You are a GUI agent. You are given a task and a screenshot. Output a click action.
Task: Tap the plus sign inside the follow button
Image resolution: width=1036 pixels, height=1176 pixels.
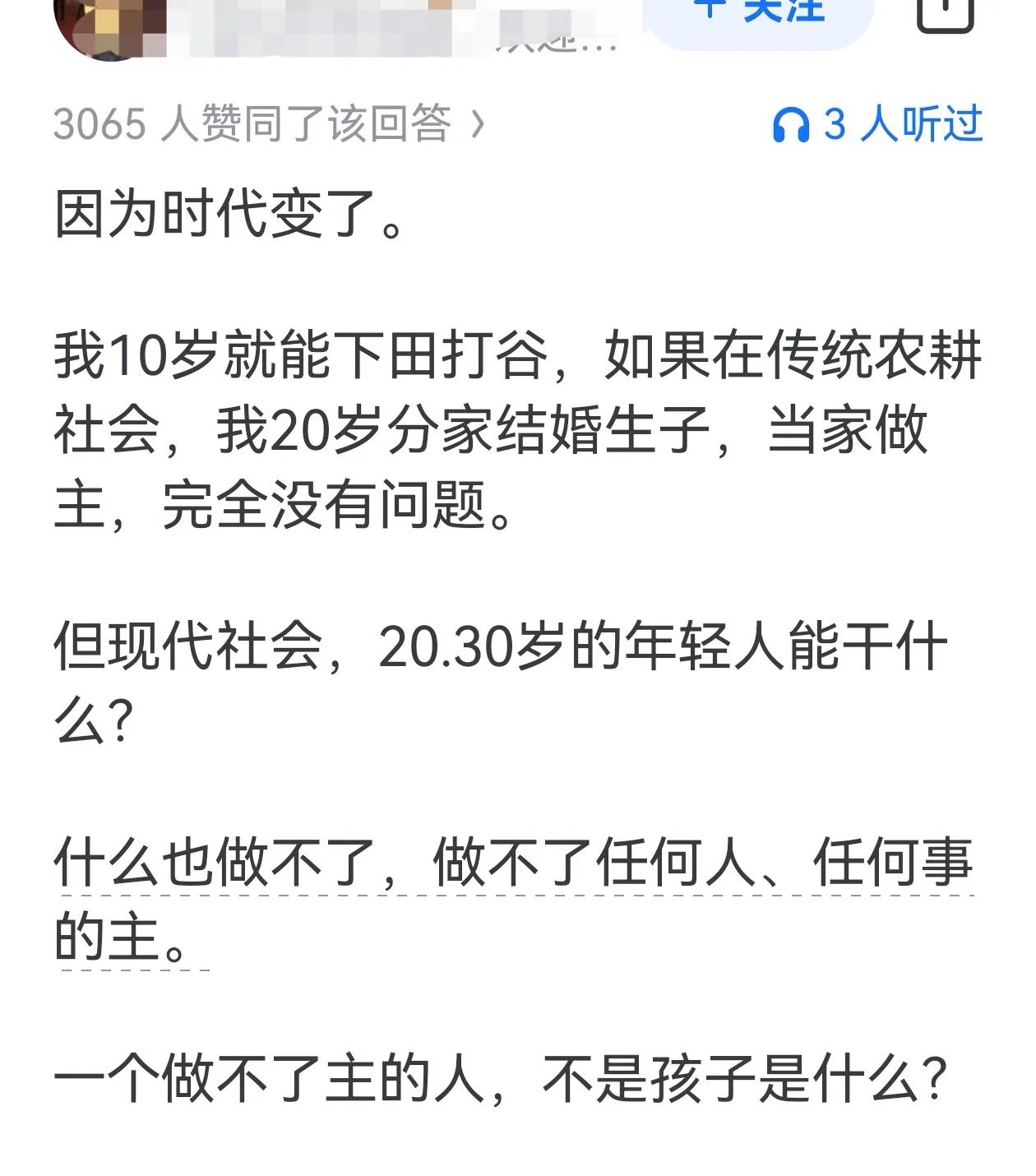[709, 8]
